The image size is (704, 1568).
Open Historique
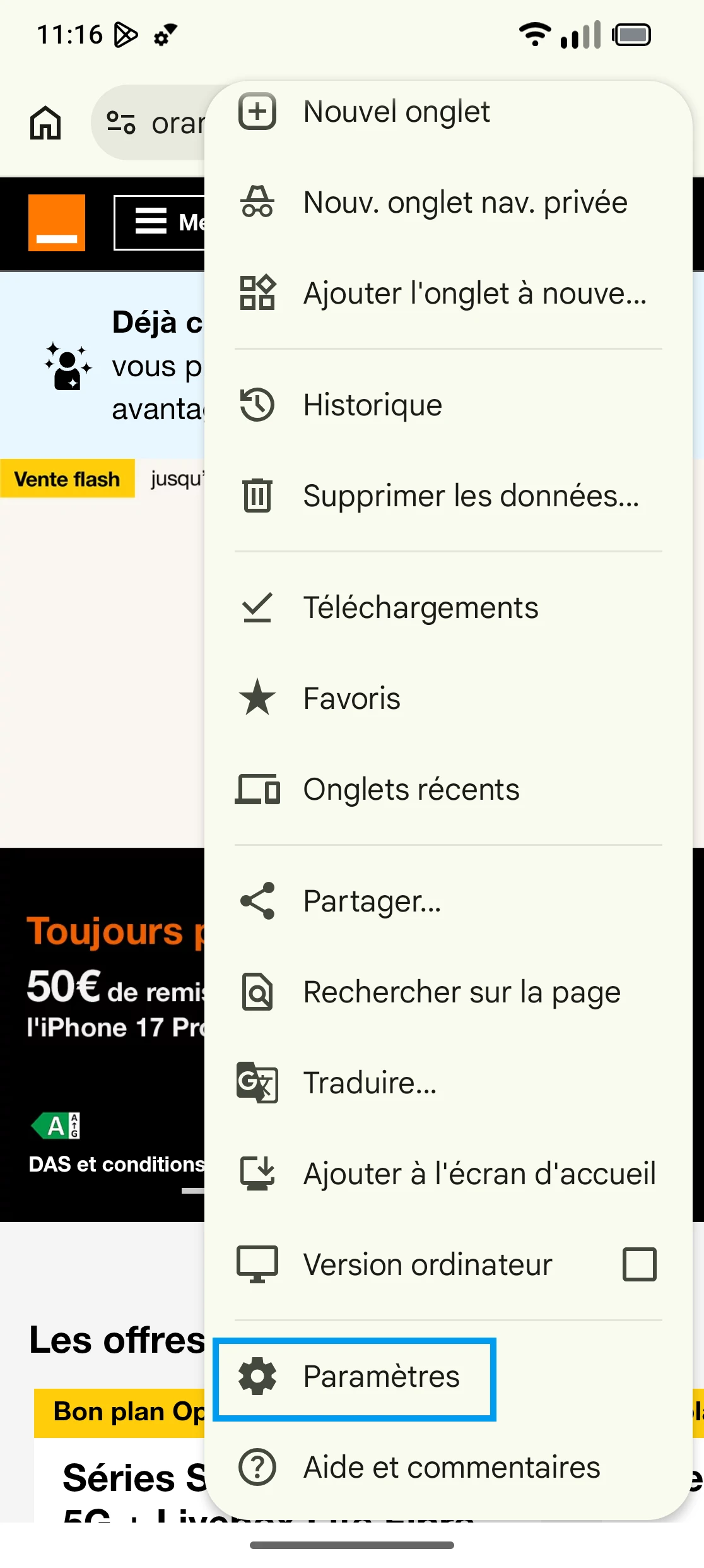click(372, 405)
